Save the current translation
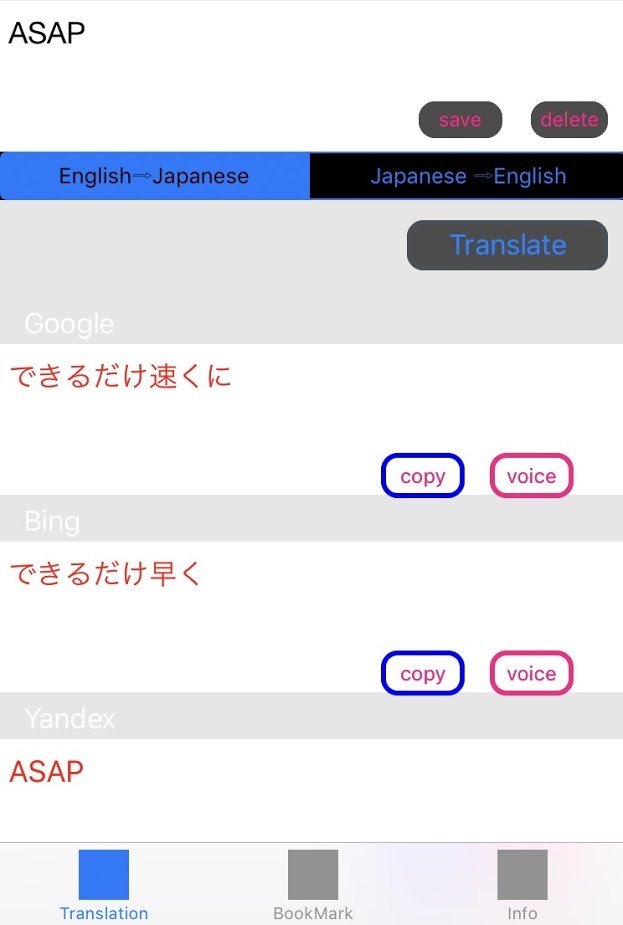The image size is (623, 925). tap(460, 120)
